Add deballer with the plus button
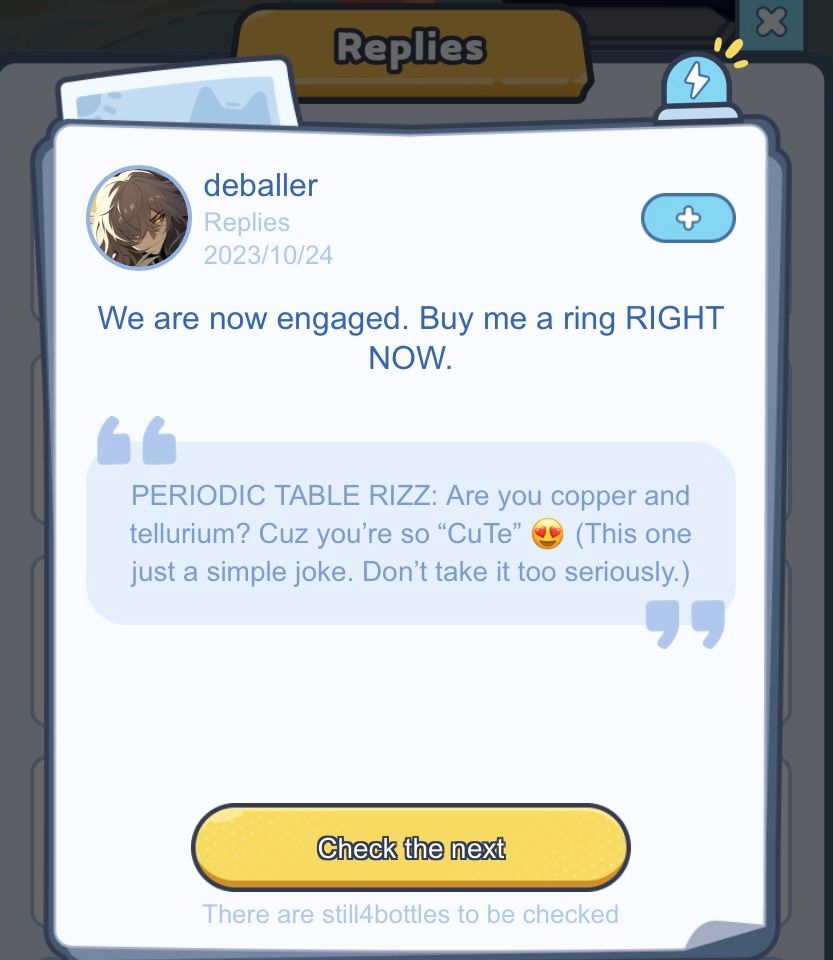The height and width of the screenshot is (960, 833). [x=688, y=218]
